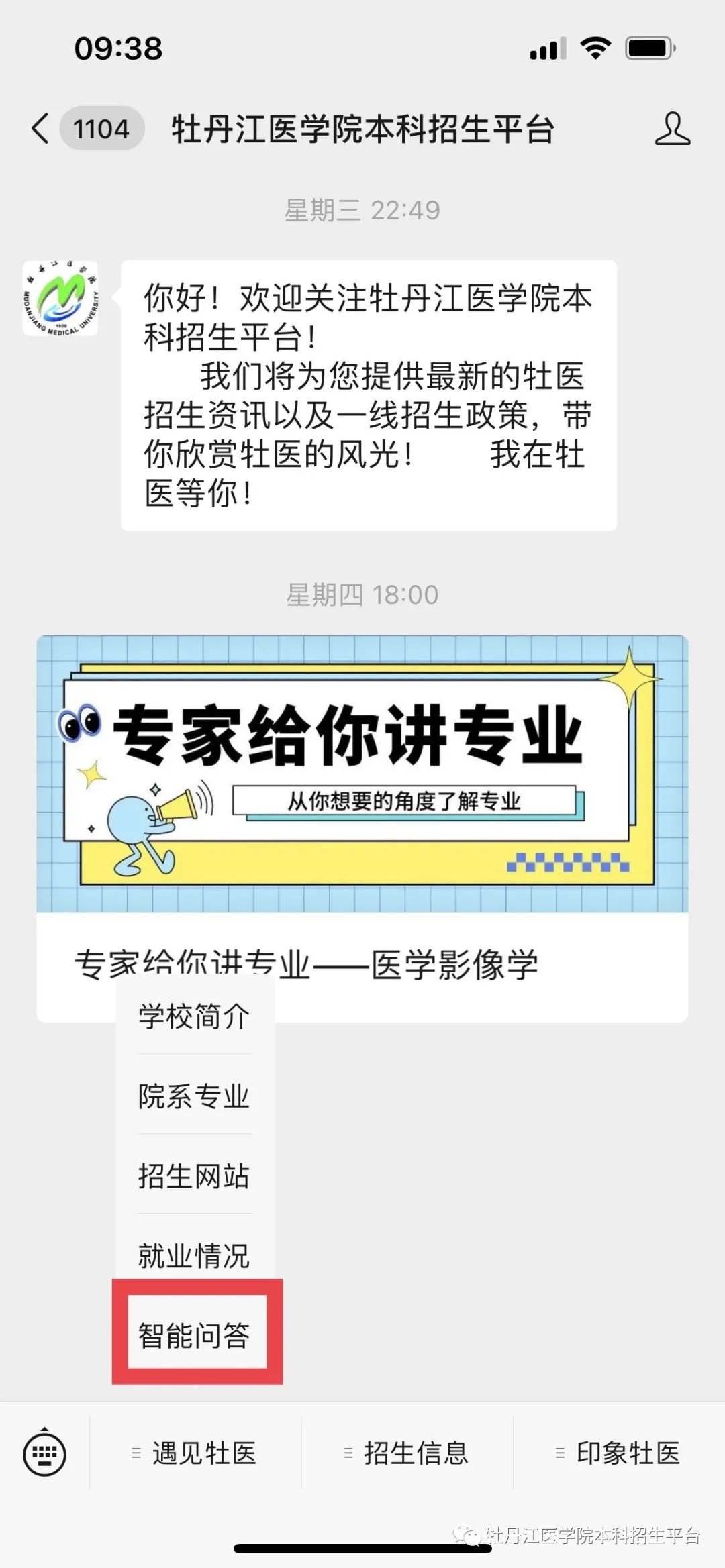725x1568 pixels.
Task: Select 学校简介 from the popup menu
Action: [194, 1016]
